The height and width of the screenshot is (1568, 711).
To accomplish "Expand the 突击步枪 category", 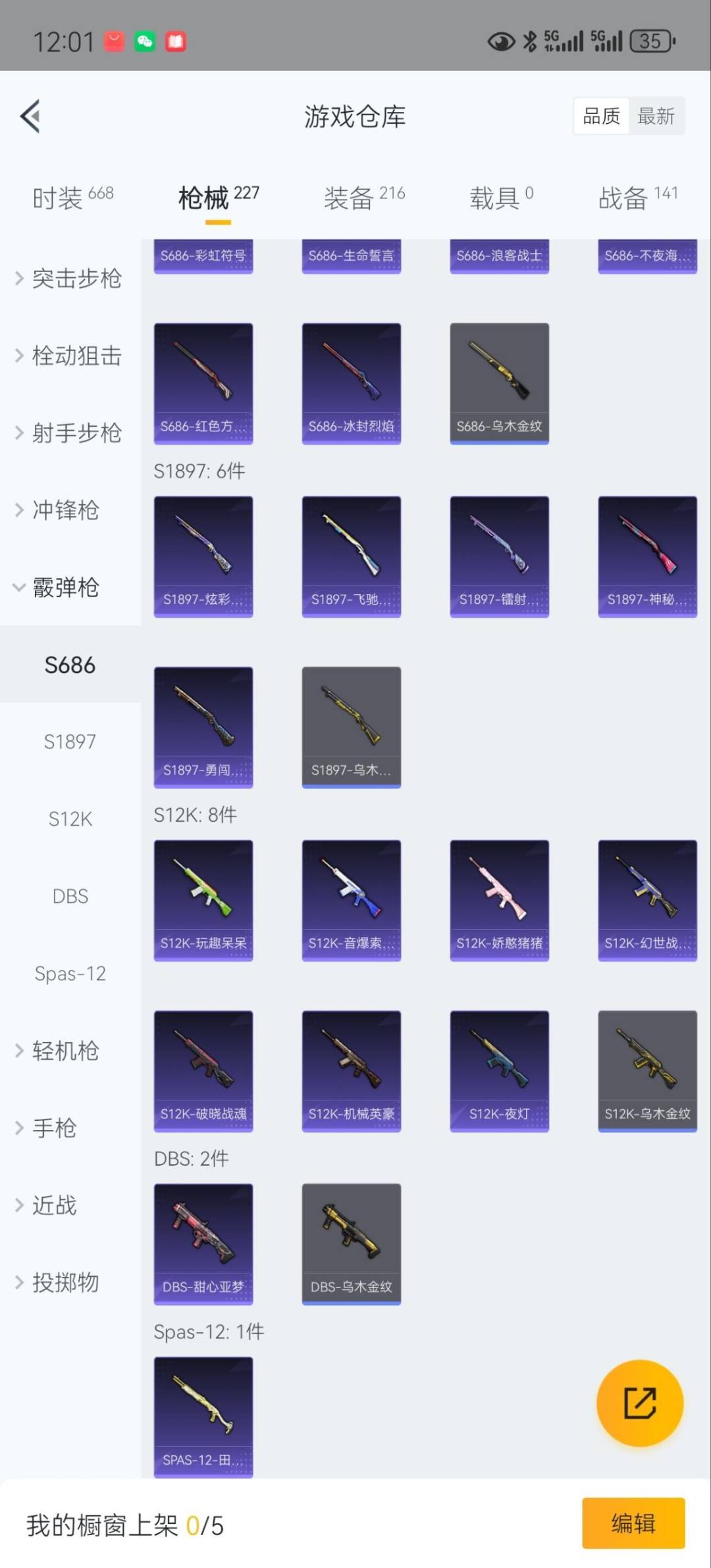I will pyautogui.click(x=69, y=279).
